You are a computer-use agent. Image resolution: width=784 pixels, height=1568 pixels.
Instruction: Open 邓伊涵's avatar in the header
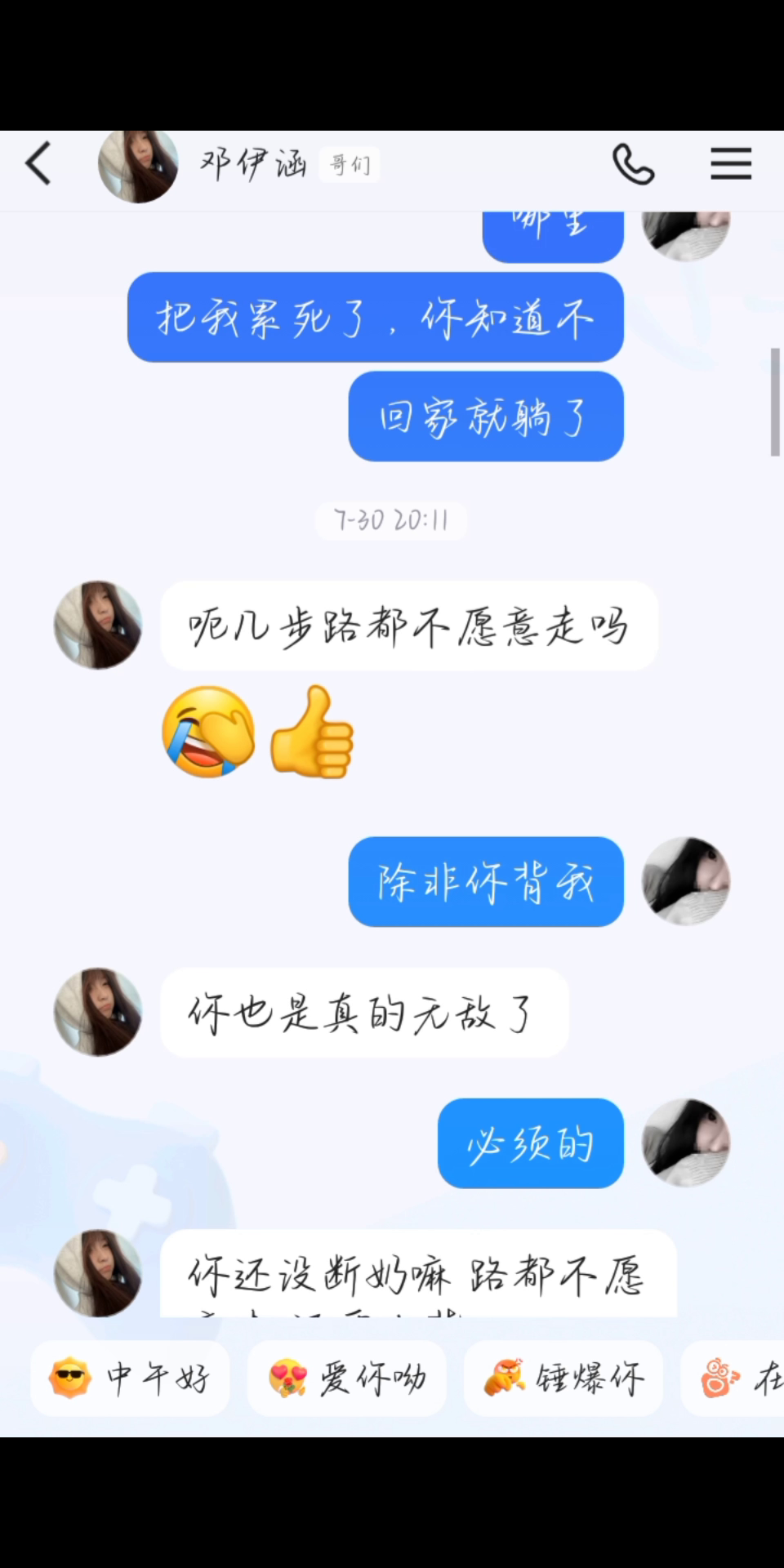point(138,166)
